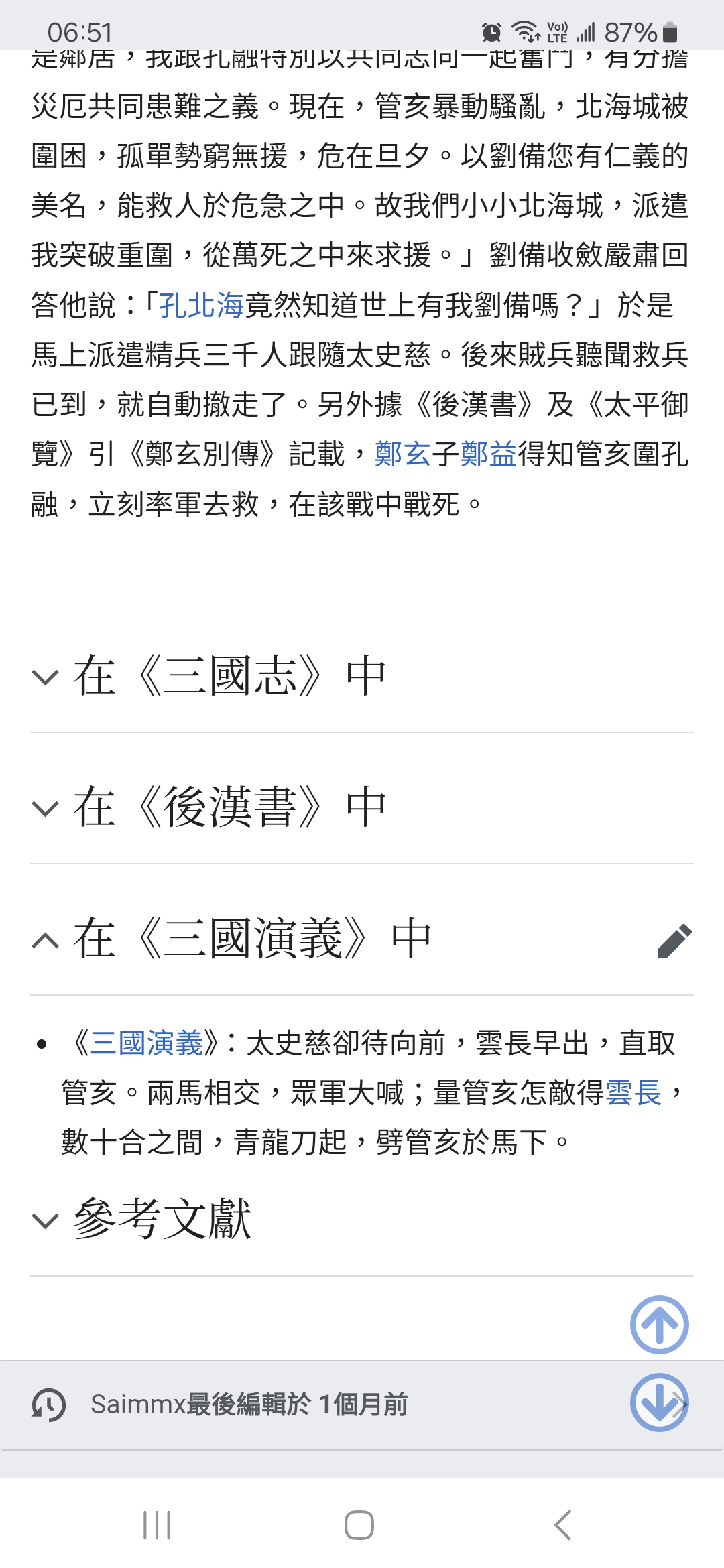Image resolution: width=724 pixels, height=1568 pixels.
Task: Follow the 三國演義 link in the quote
Action: pos(146,1043)
